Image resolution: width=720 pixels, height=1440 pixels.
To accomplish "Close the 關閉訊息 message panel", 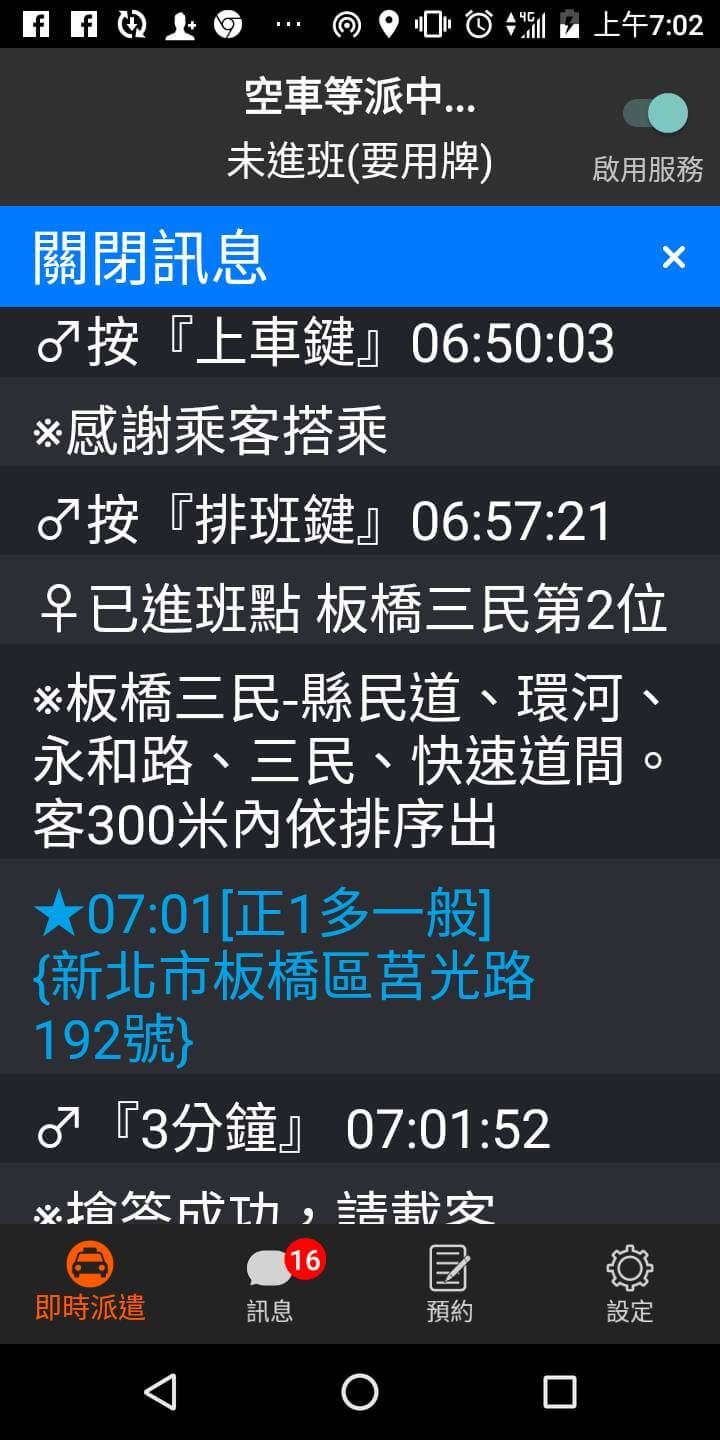I will 673,257.
